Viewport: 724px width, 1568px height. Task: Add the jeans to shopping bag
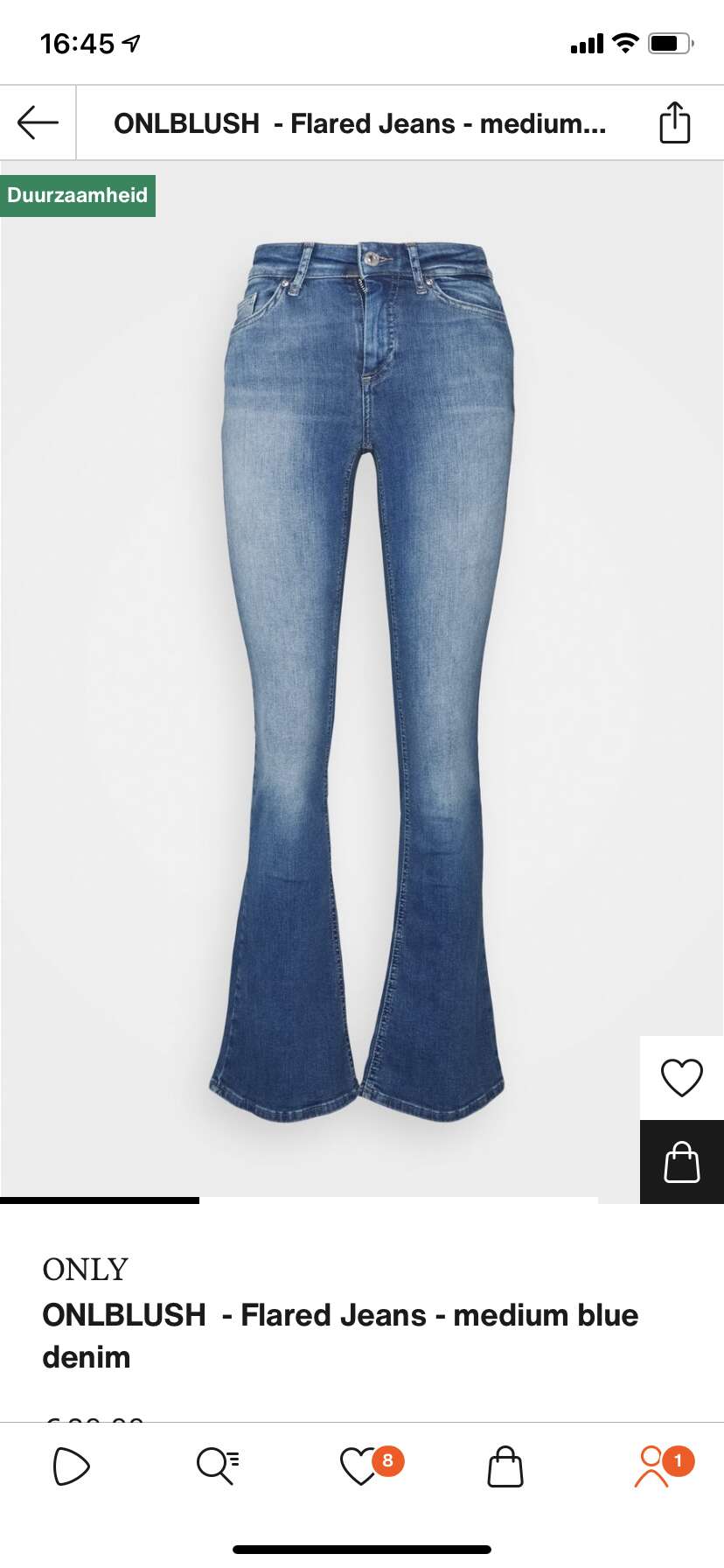[x=682, y=1162]
